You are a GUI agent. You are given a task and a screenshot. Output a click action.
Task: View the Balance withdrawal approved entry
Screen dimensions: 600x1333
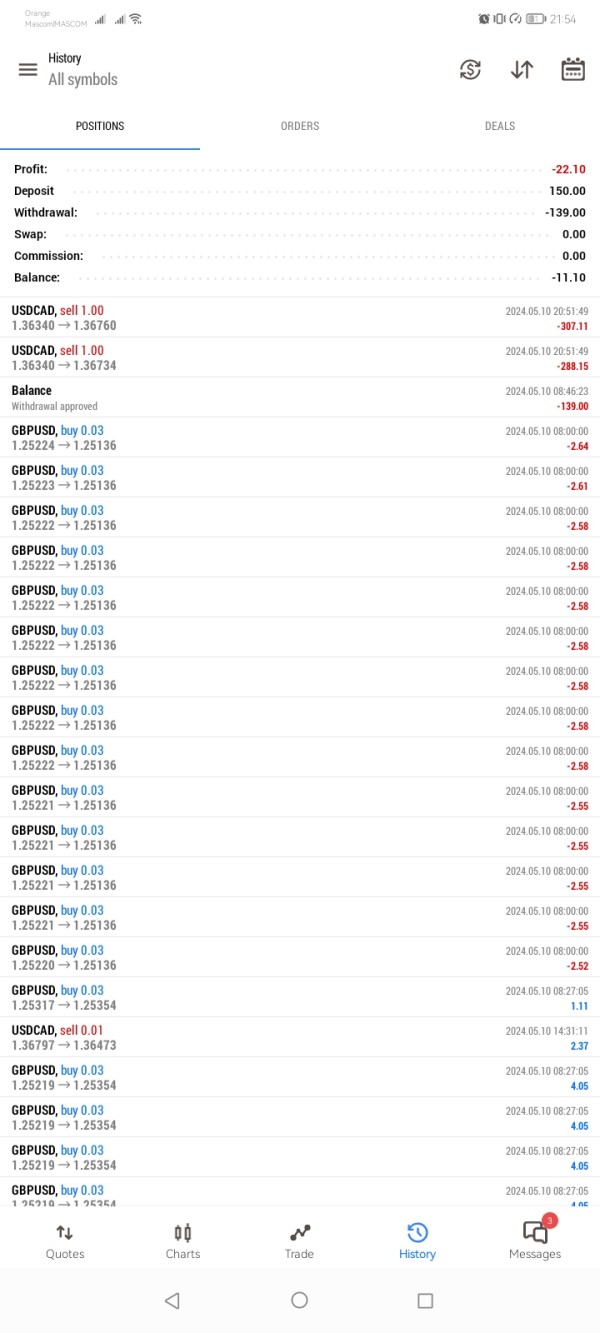300,398
